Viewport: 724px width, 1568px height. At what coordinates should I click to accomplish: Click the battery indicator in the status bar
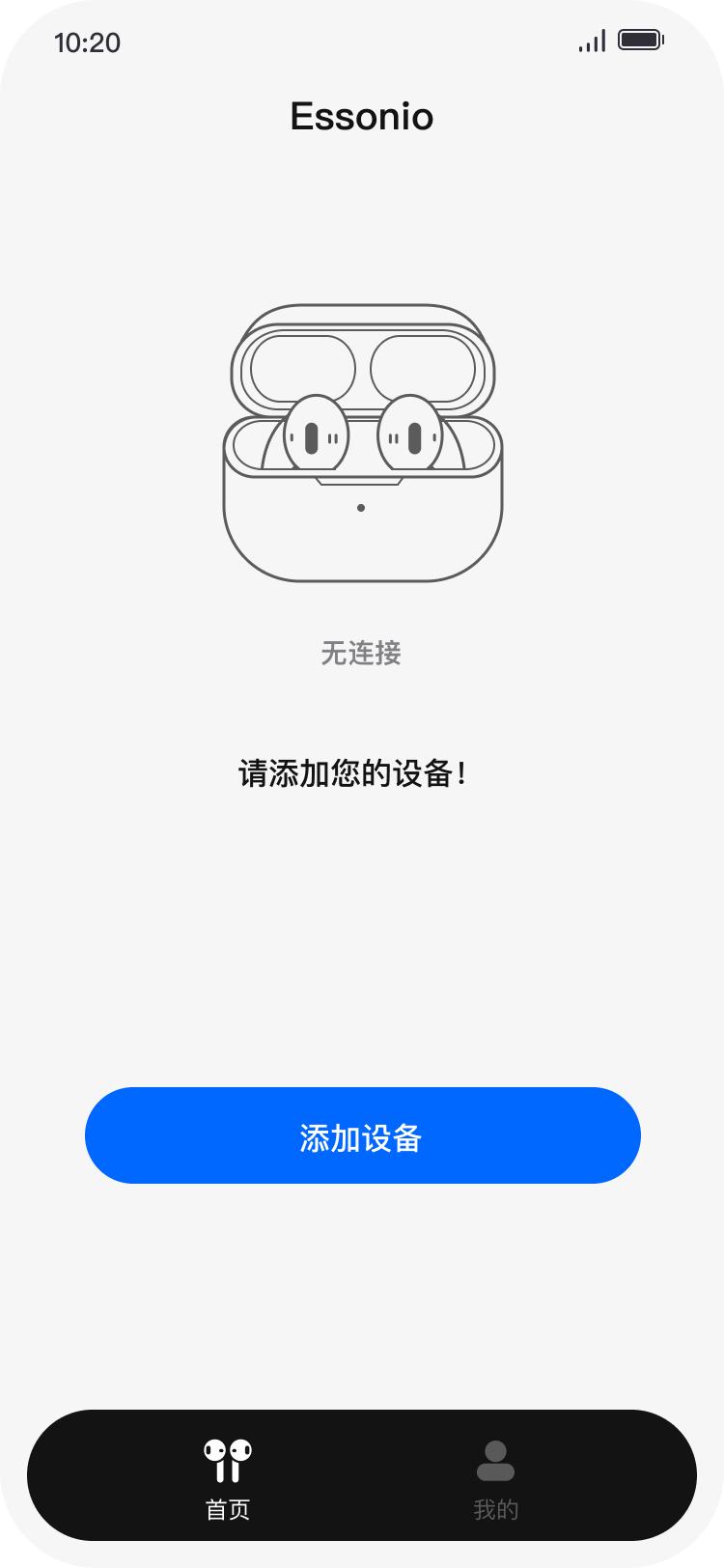pyautogui.click(x=639, y=40)
